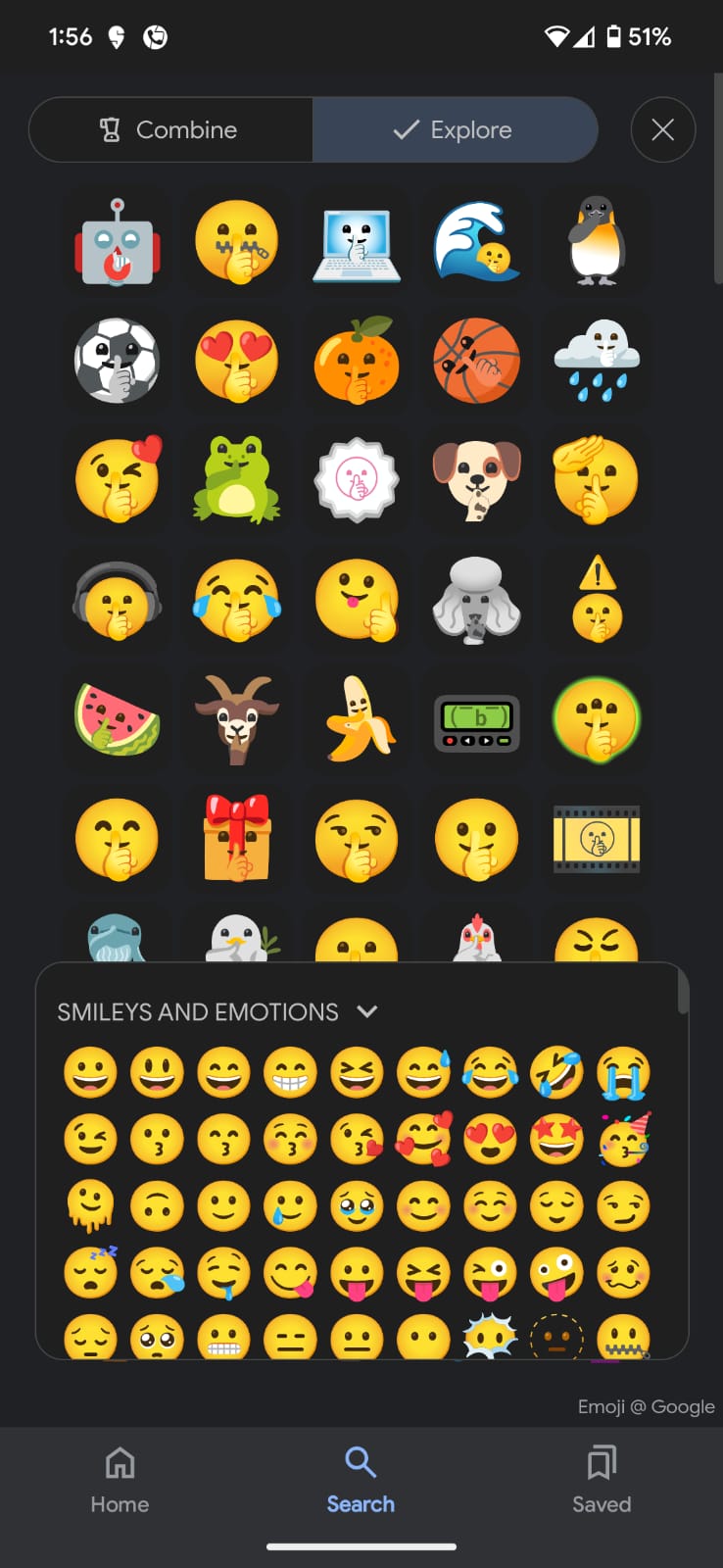Screen dimensions: 723x1568
Task: Open the Saved tab
Action: point(602,1481)
